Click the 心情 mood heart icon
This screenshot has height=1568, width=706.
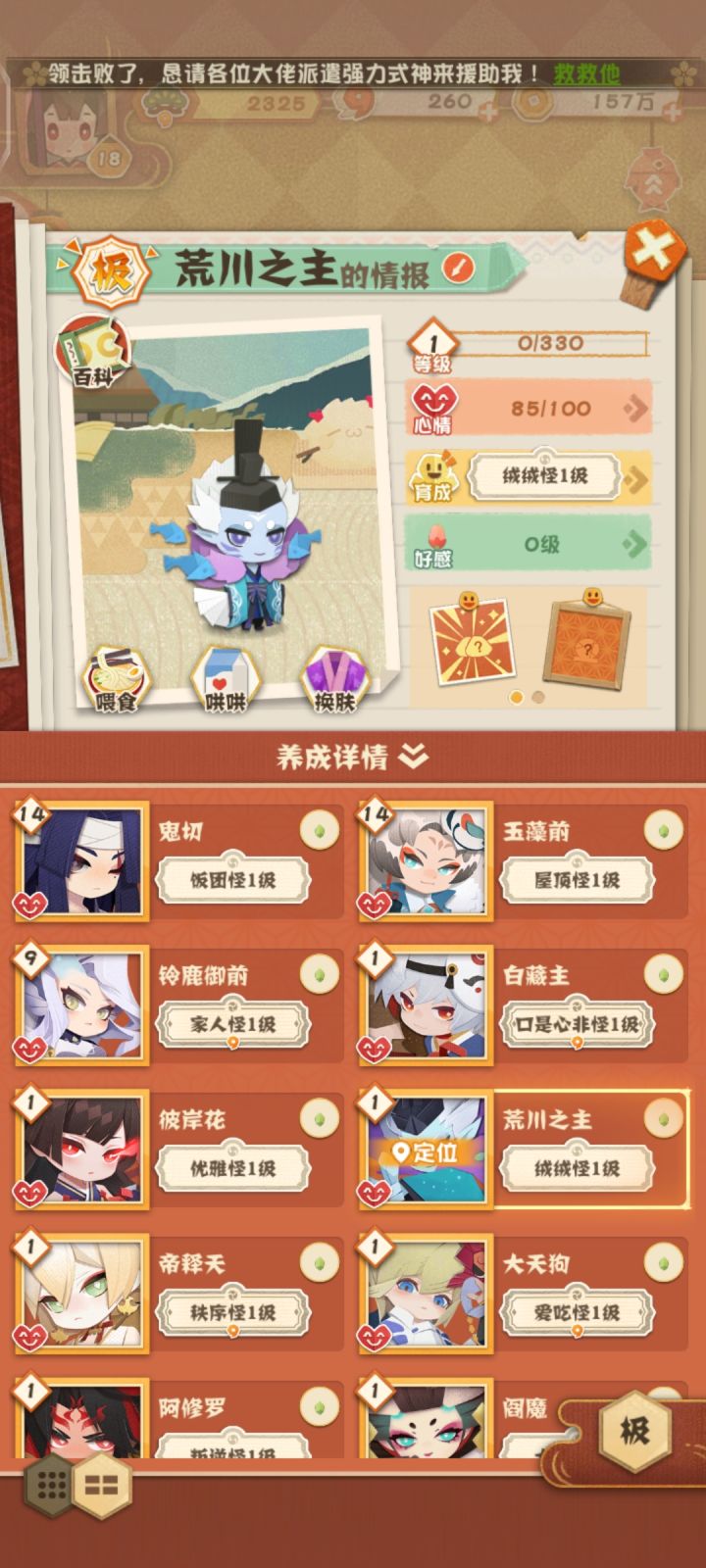(x=435, y=405)
